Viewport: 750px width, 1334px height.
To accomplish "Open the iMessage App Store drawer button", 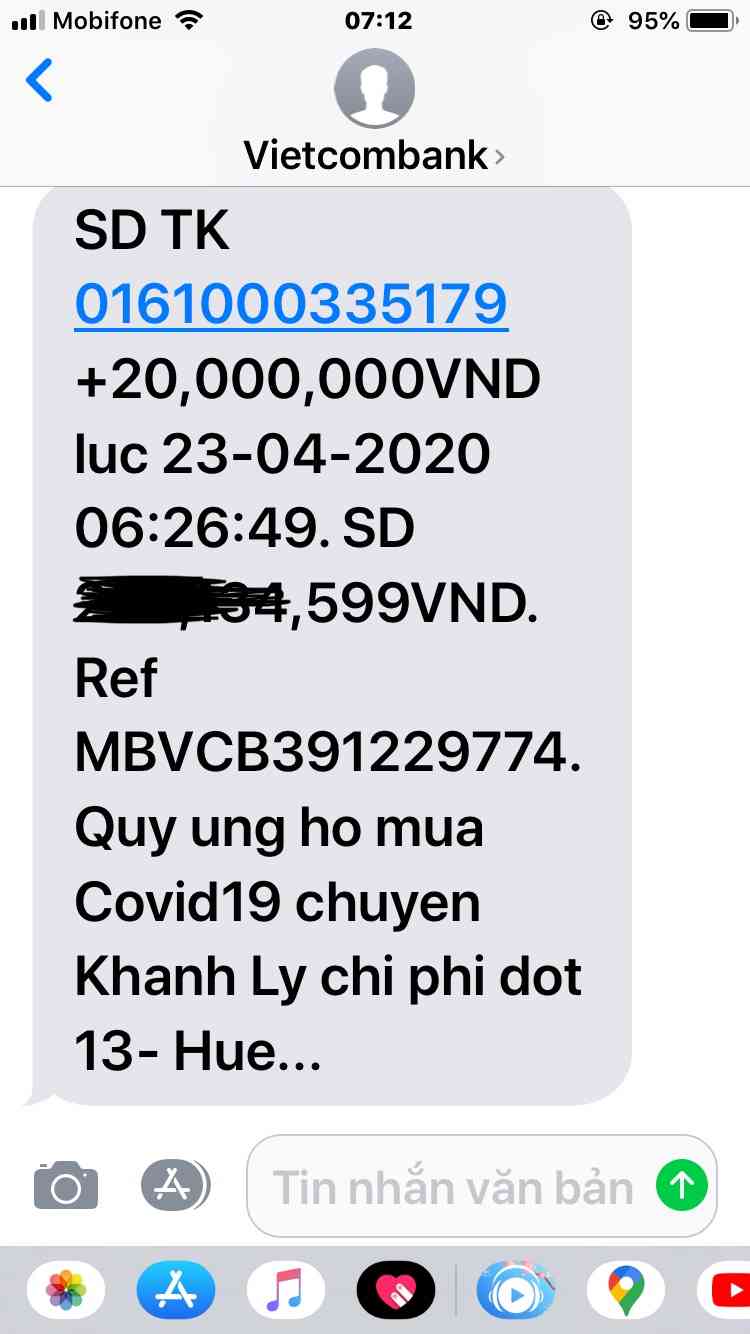I will pos(174,1186).
